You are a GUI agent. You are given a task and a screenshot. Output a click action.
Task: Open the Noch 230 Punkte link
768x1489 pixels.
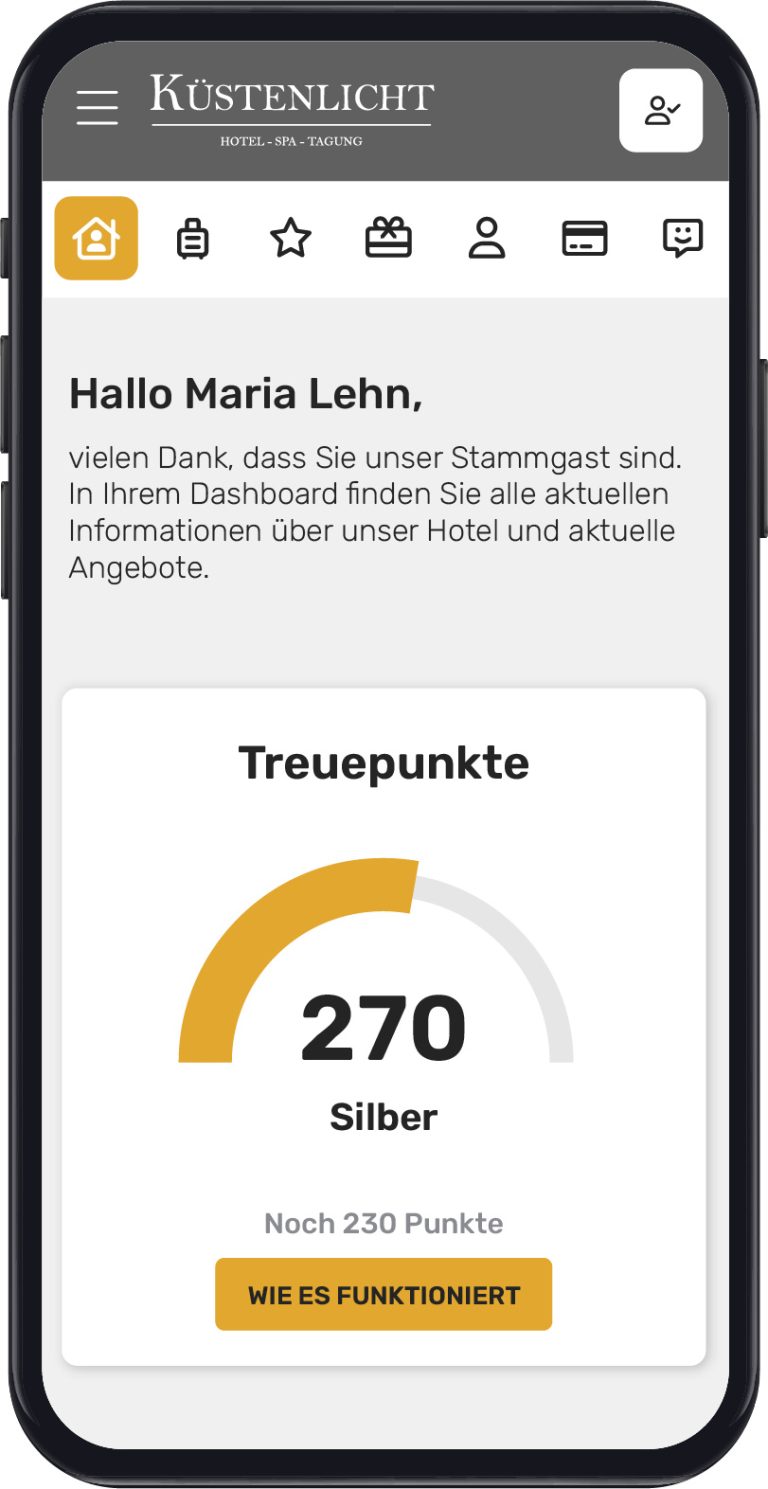click(x=384, y=1222)
